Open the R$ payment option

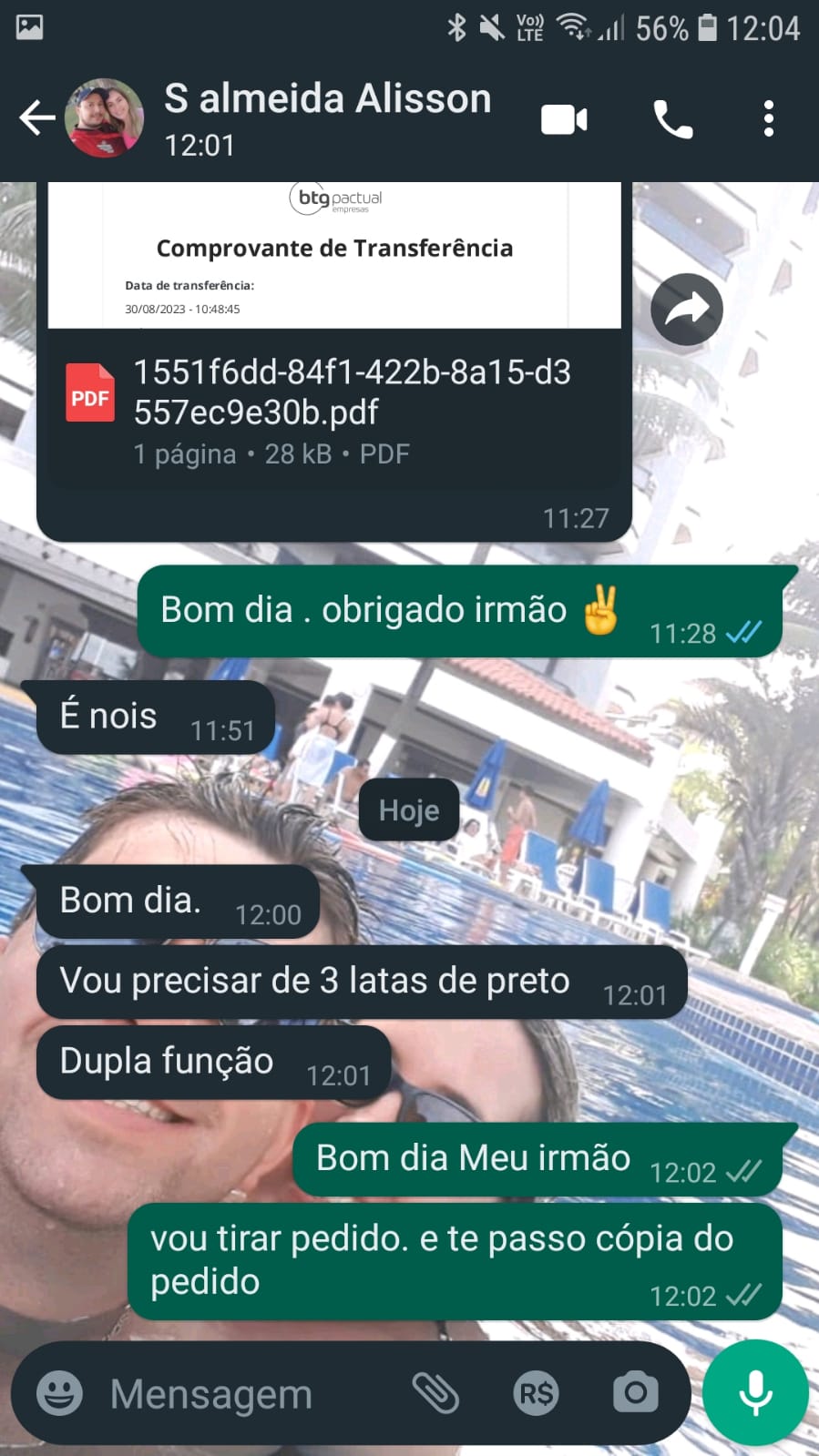point(536,1393)
